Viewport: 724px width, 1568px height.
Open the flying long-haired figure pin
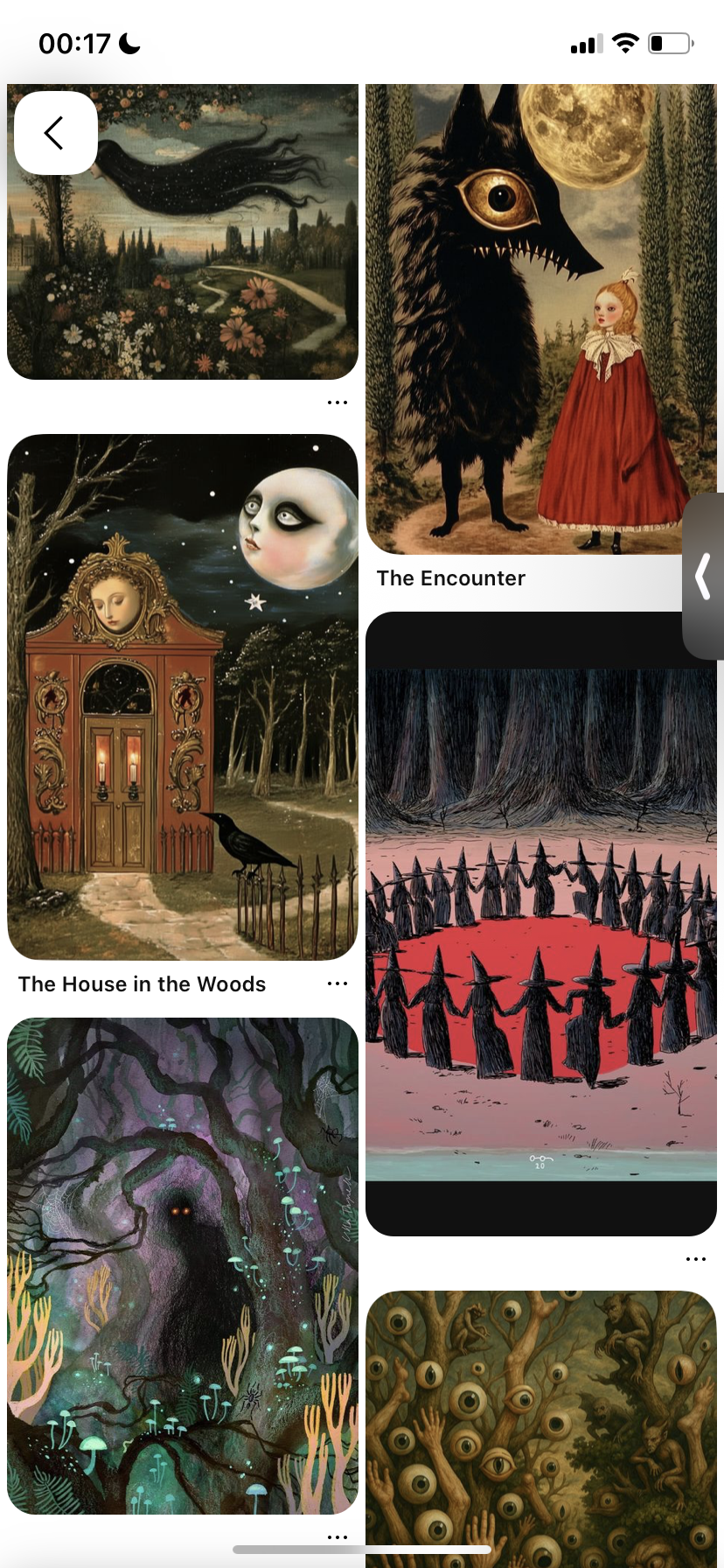coord(183,232)
